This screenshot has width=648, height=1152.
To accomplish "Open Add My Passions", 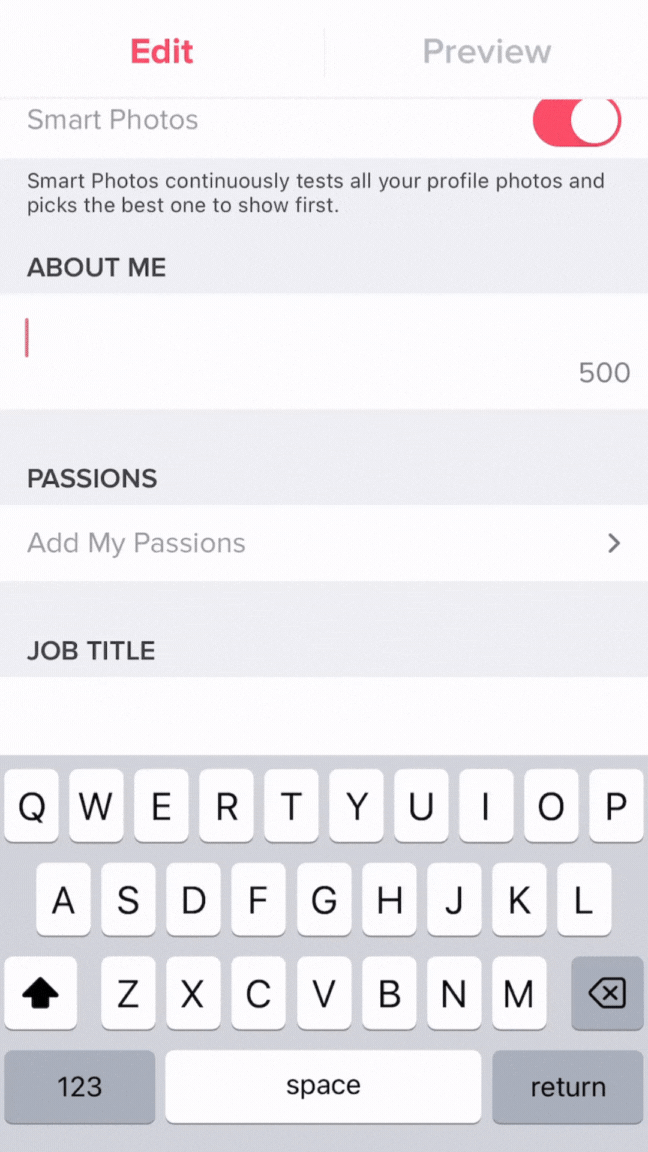I will pos(324,543).
